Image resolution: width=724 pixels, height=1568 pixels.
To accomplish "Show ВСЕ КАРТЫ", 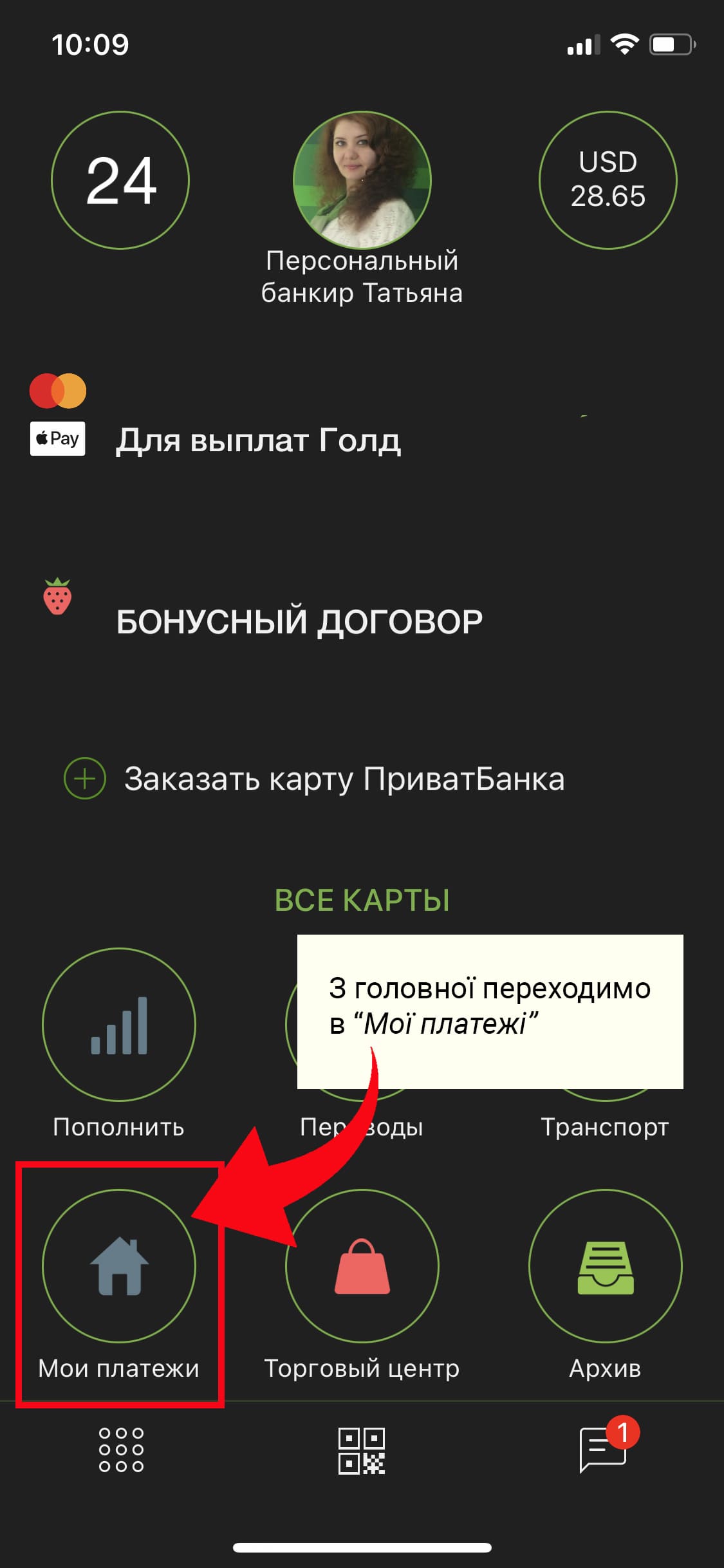I will pos(362,900).
